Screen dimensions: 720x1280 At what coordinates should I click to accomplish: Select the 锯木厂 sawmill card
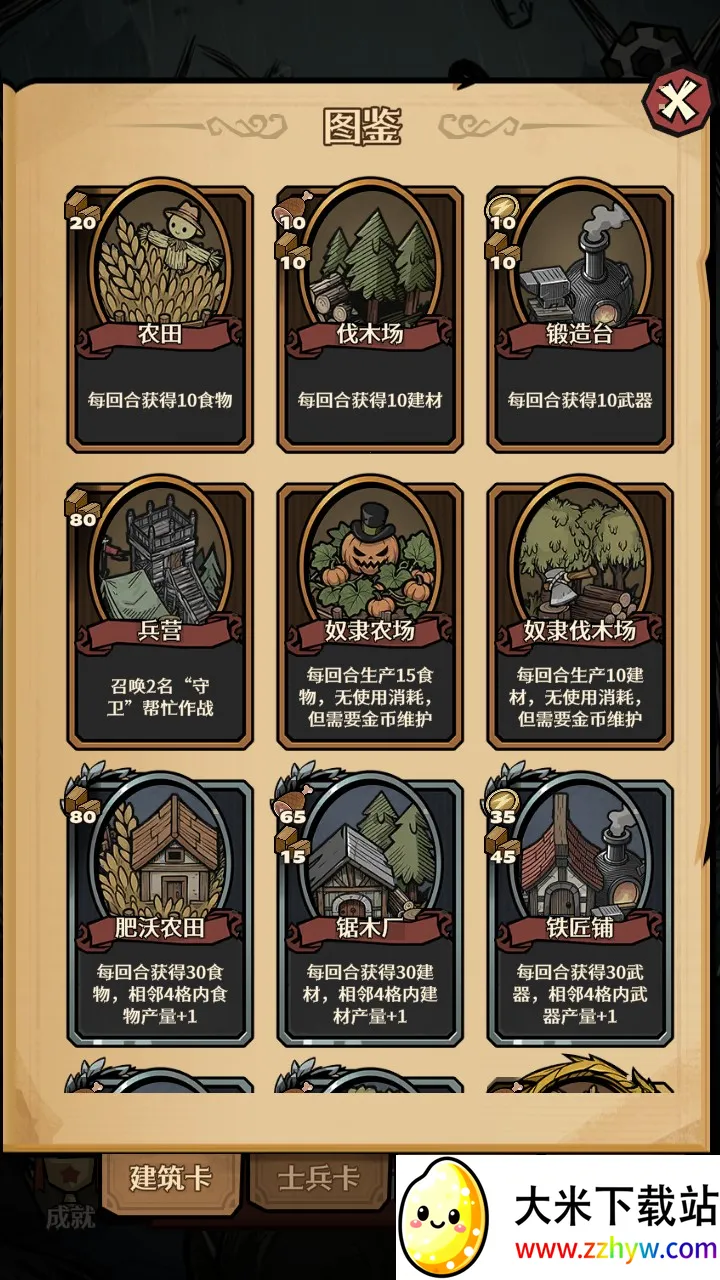click(x=369, y=912)
